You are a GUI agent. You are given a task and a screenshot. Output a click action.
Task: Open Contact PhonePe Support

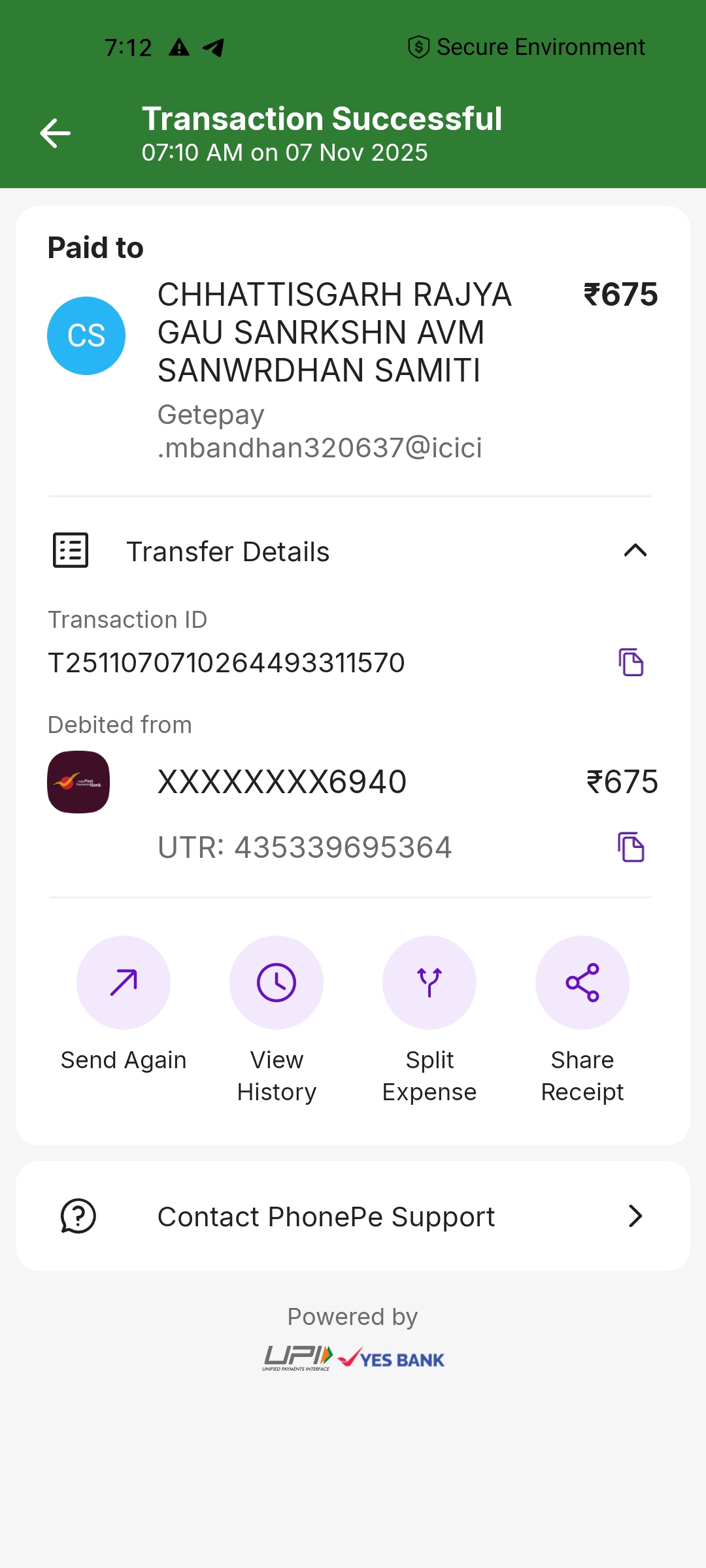[x=353, y=1217]
